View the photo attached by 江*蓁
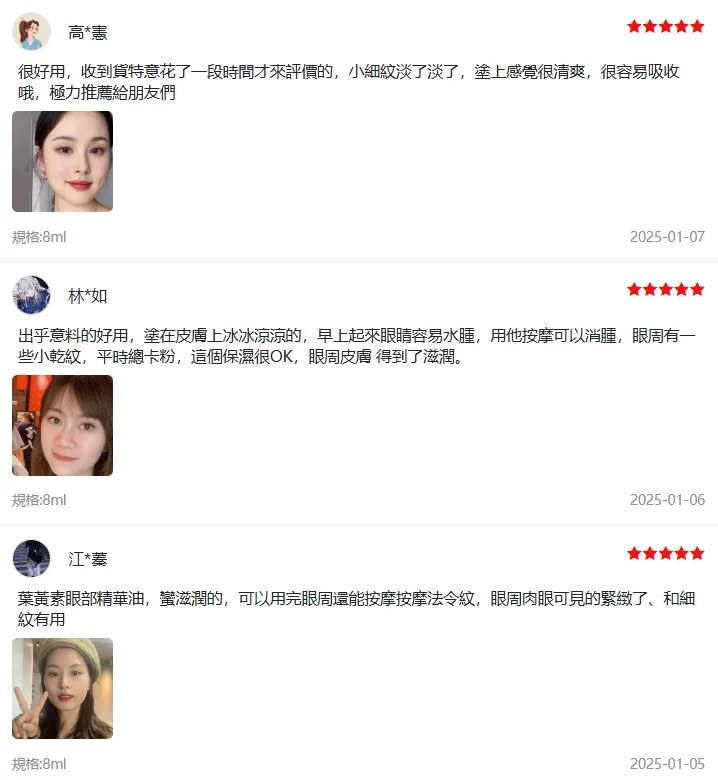The image size is (718, 780). (62, 688)
